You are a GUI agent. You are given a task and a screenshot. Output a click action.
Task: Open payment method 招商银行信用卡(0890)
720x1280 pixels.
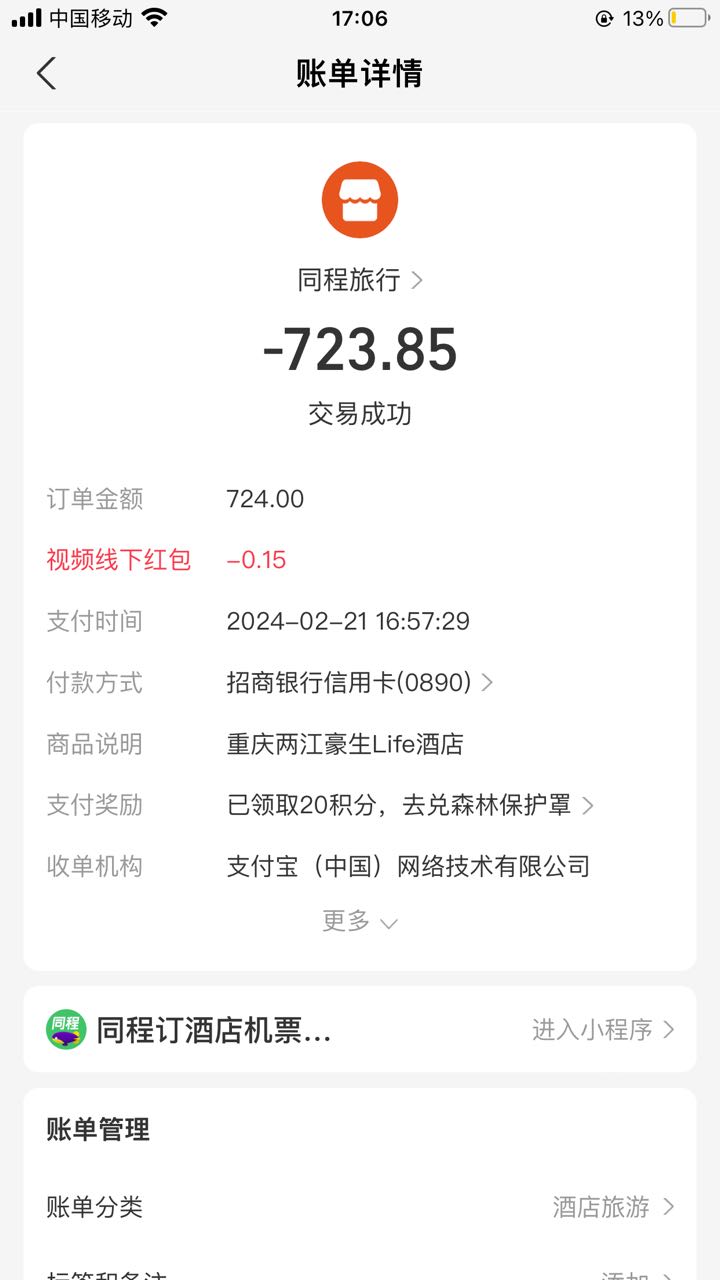360,683
